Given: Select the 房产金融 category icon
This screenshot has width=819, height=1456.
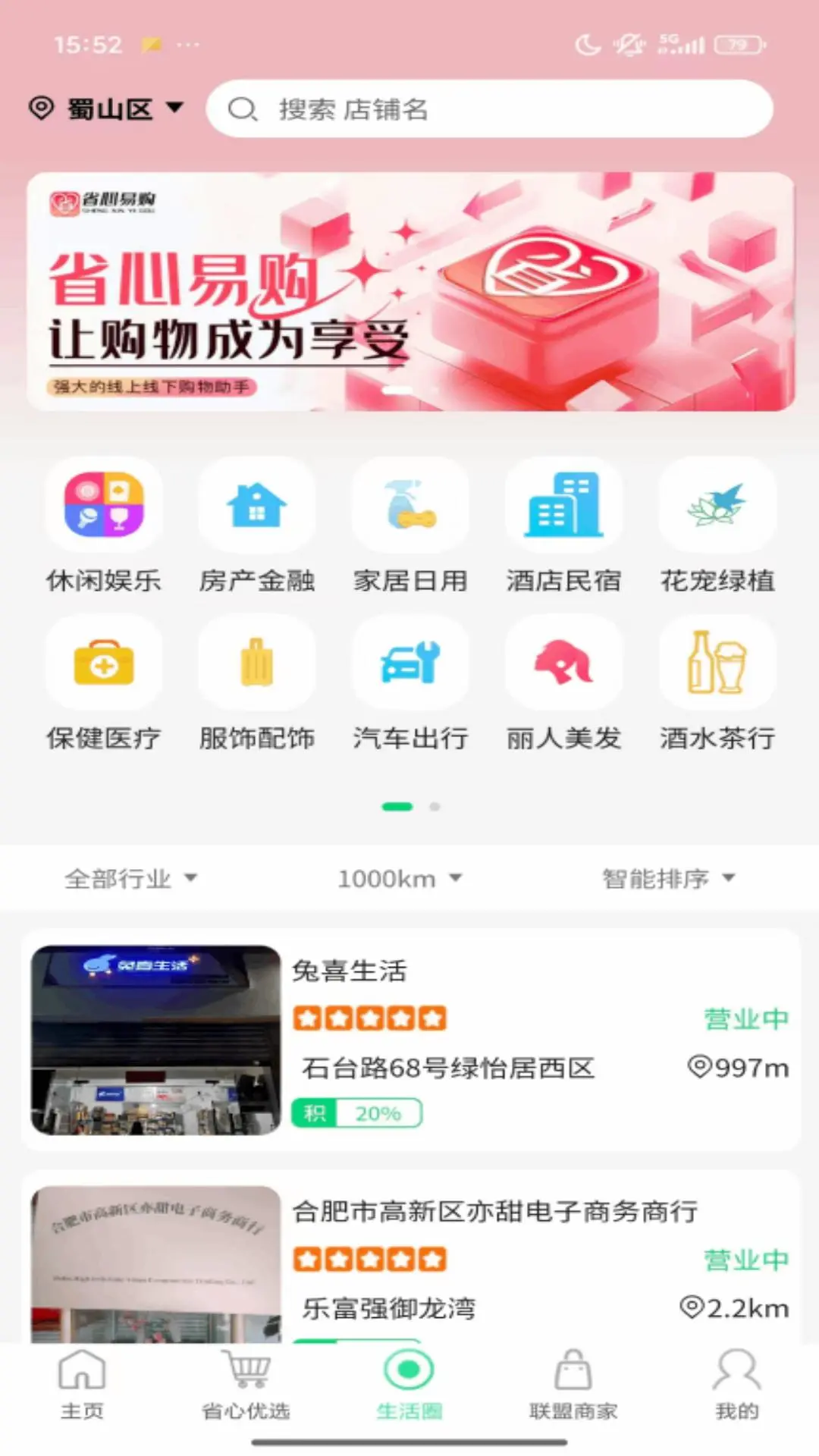Looking at the screenshot, I should point(257,506).
